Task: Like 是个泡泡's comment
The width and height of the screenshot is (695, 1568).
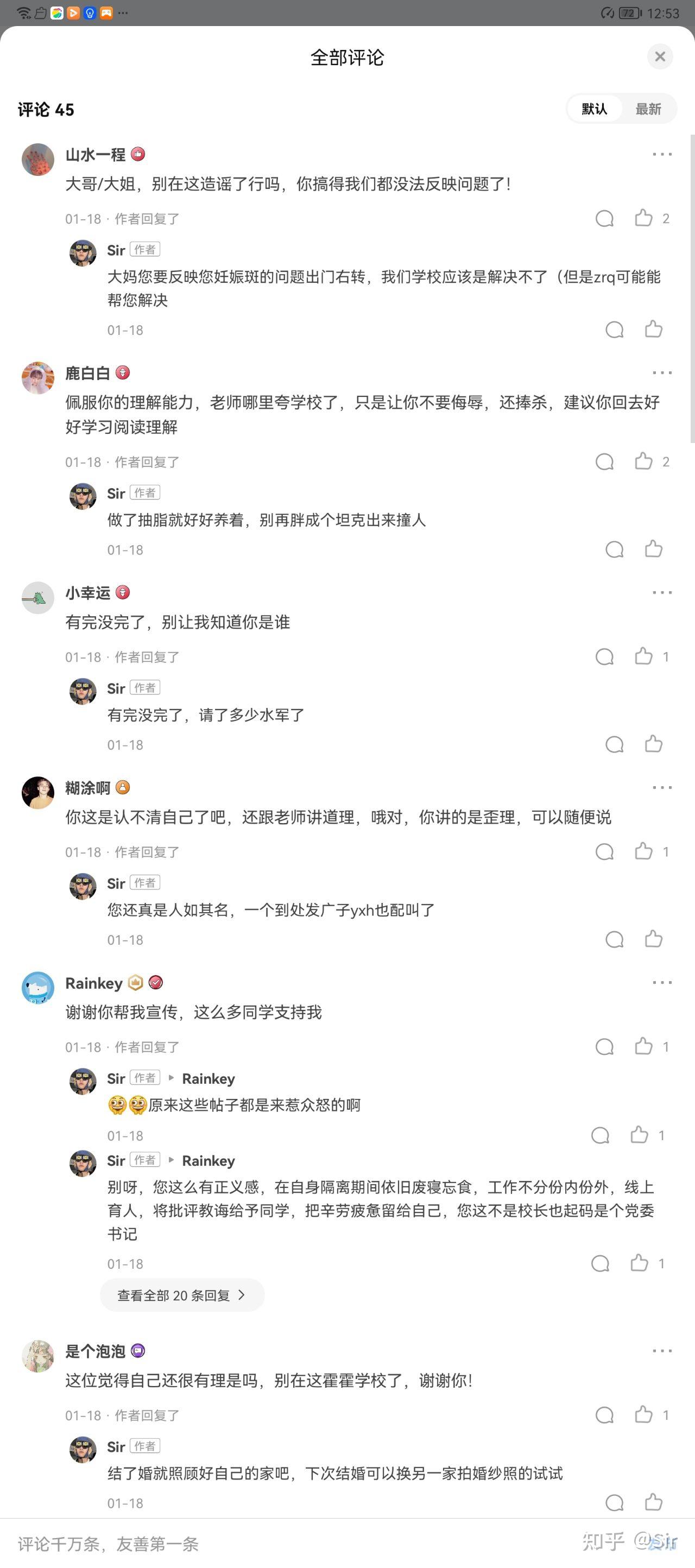Action: point(643,1414)
